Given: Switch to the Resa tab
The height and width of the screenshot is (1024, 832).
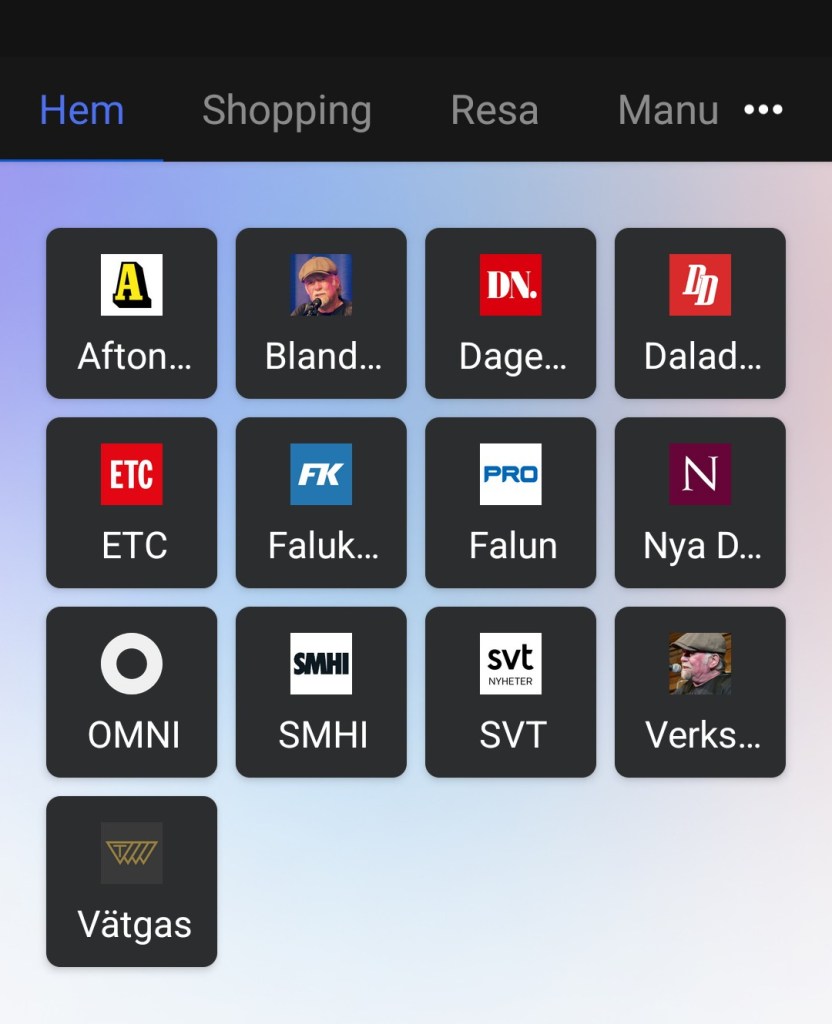Looking at the screenshot, I should pos(494,110).
